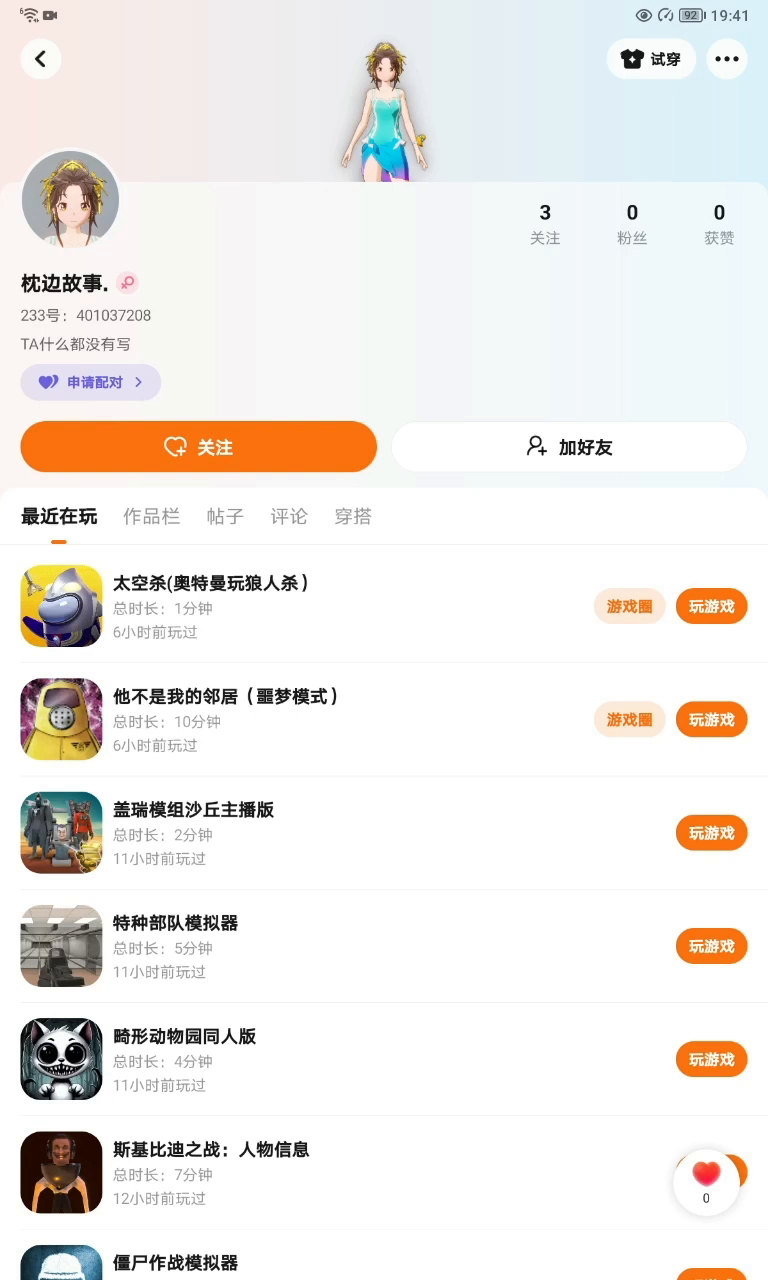The image size is (768, 1280).
Task: Switch to the 帖子 tab
Action: tap(225, 516)
